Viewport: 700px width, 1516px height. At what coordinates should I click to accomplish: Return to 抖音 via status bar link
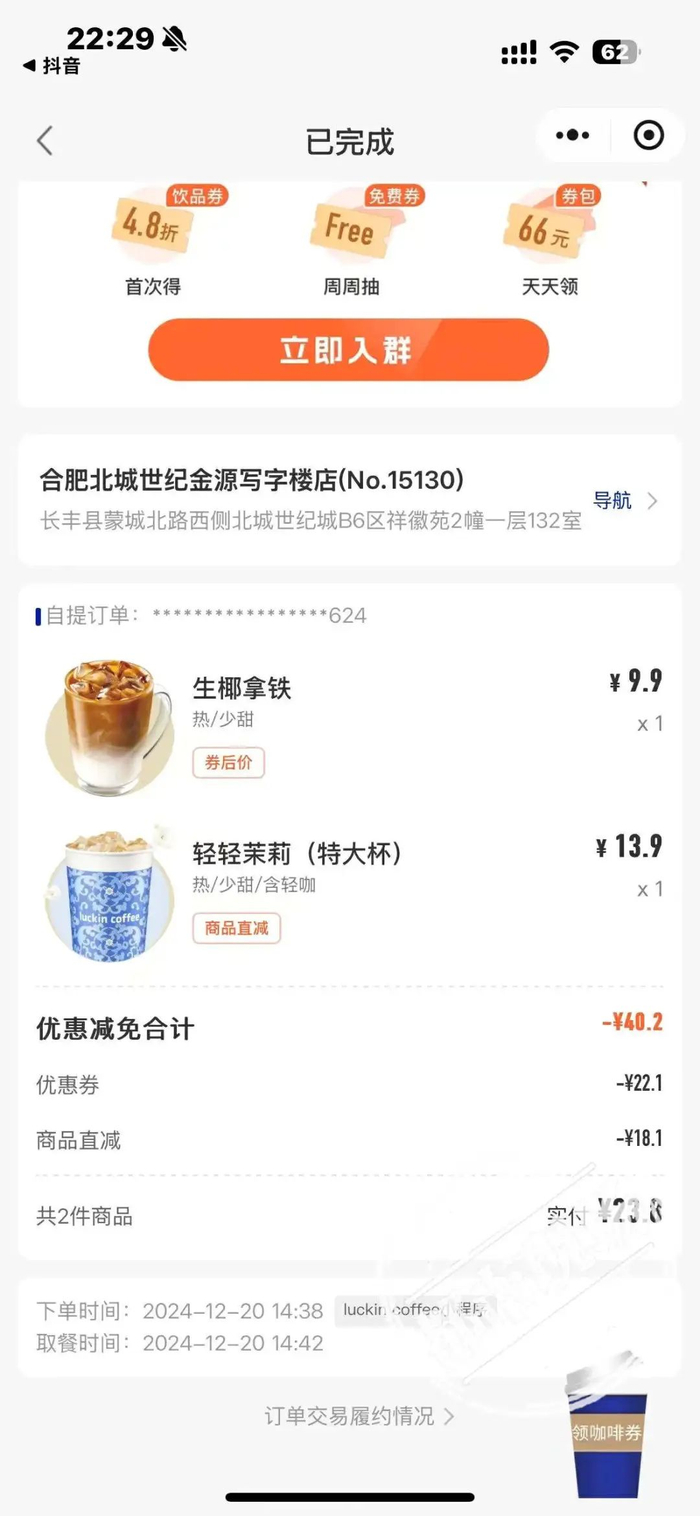(x=52, y=66)
